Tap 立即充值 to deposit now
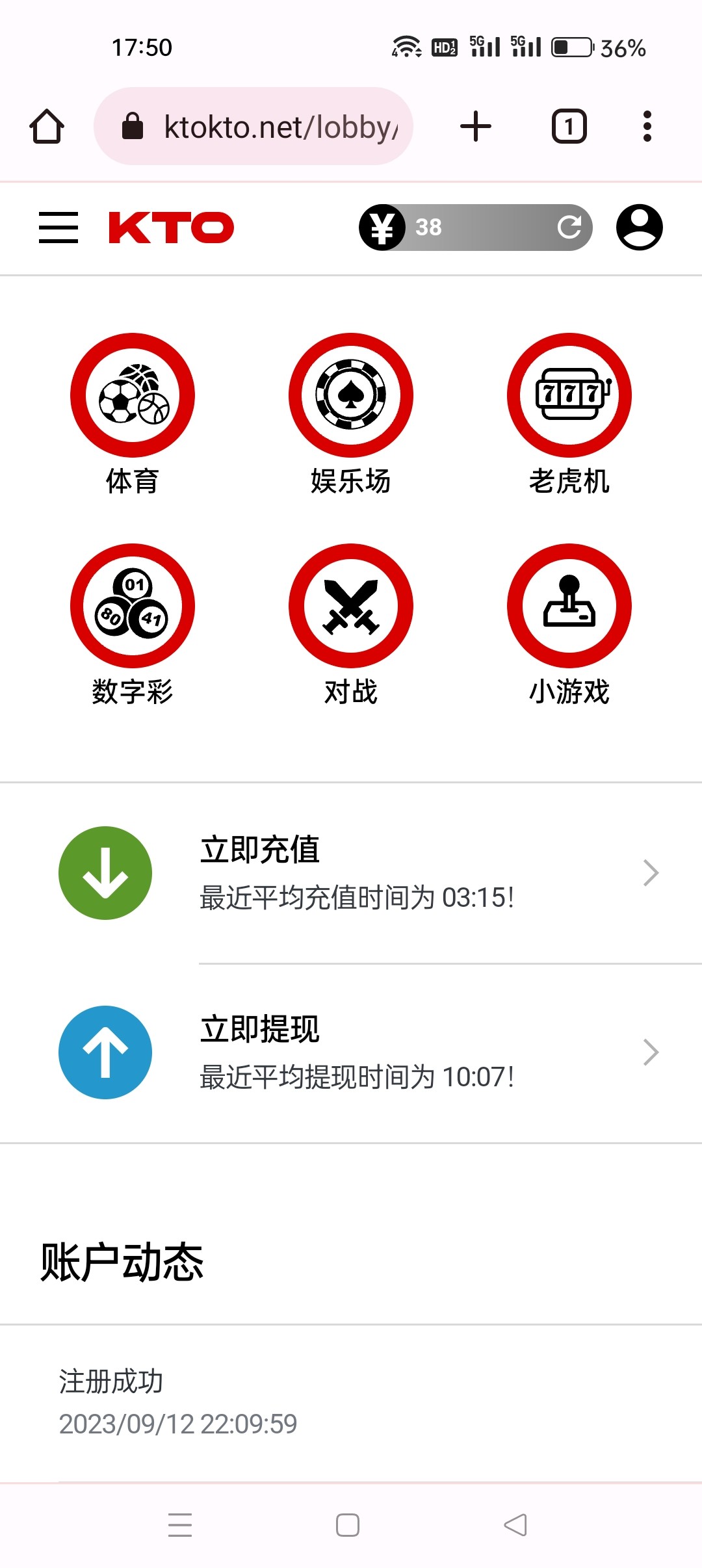 pyautogui.click(x=357, y=872)
